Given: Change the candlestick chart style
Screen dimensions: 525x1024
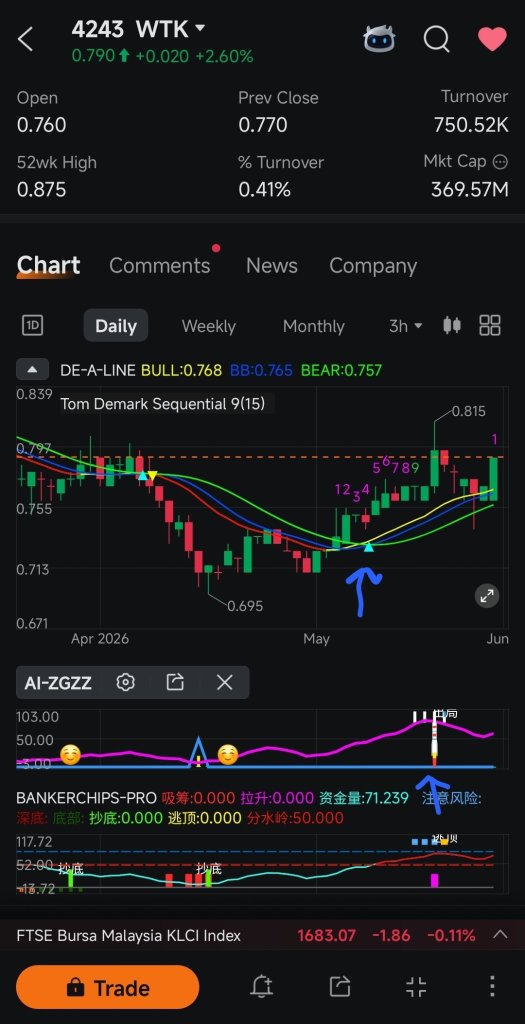Looking at the screenshot, I should click(452, 325).
